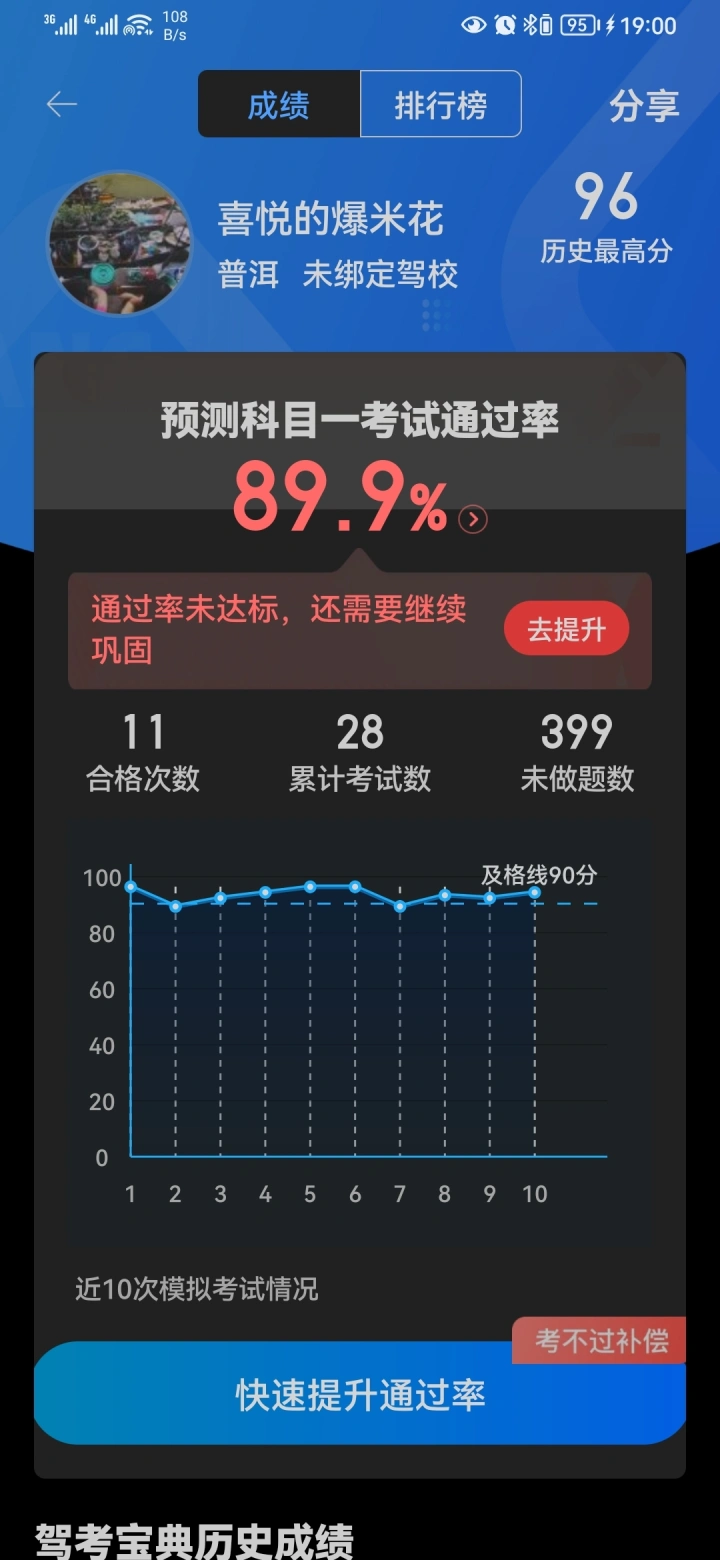This screenshot has height=1560, width=720.
Task: Select the 成绩 tab
Action: point(279,104)
